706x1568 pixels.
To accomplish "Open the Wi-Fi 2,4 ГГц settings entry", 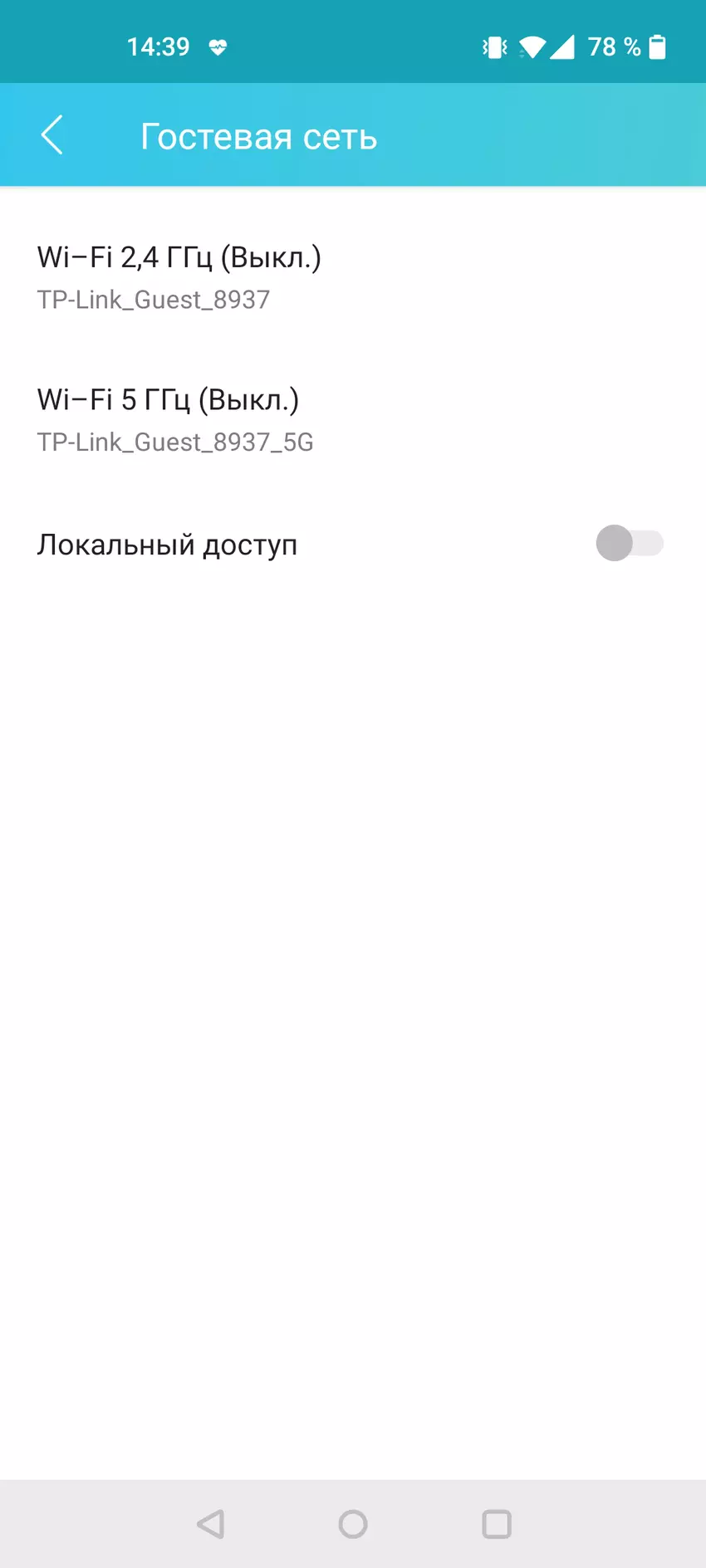I will (x=179, y=257).
